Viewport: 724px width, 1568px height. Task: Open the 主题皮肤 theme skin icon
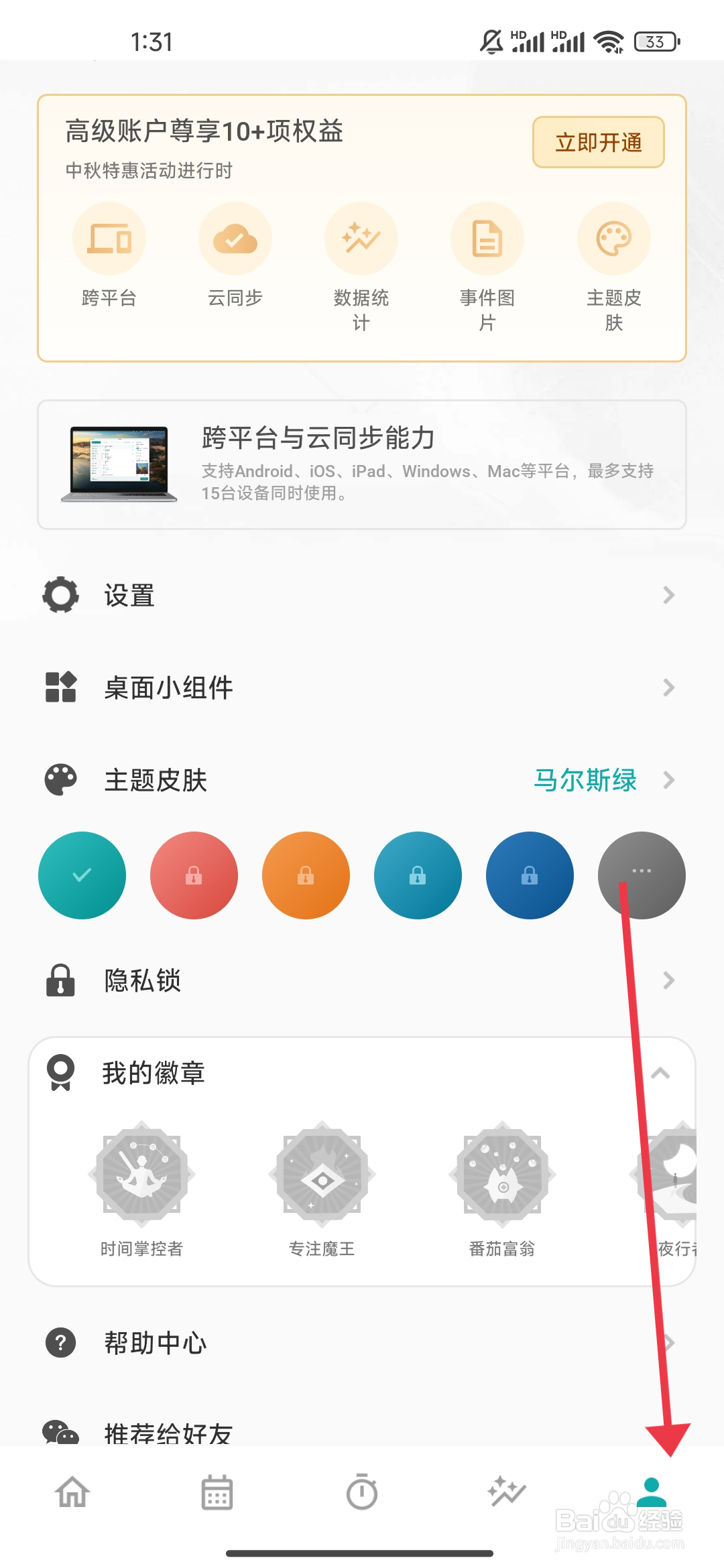[613, 239]
